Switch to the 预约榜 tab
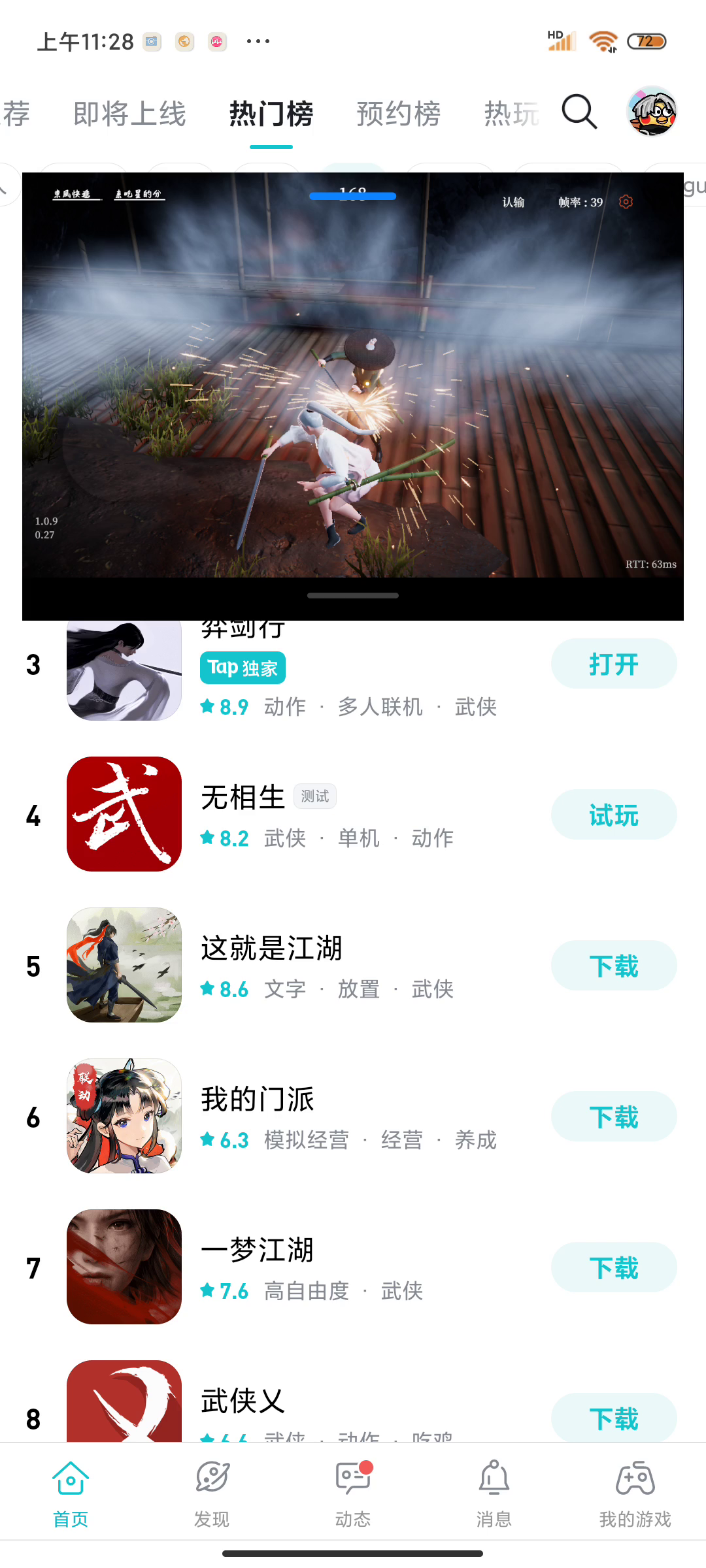Screen dimensions: 706x1568 (x=398, y=114)
